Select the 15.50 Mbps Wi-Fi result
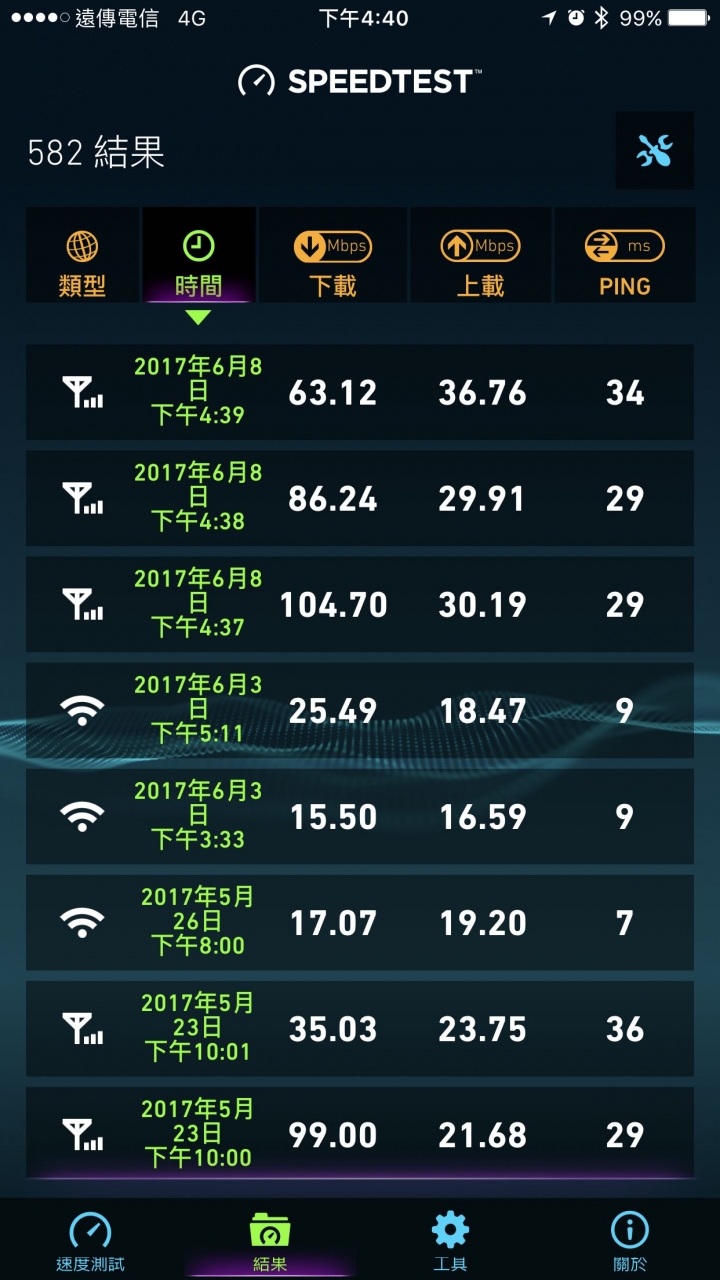 coord(359,817)
